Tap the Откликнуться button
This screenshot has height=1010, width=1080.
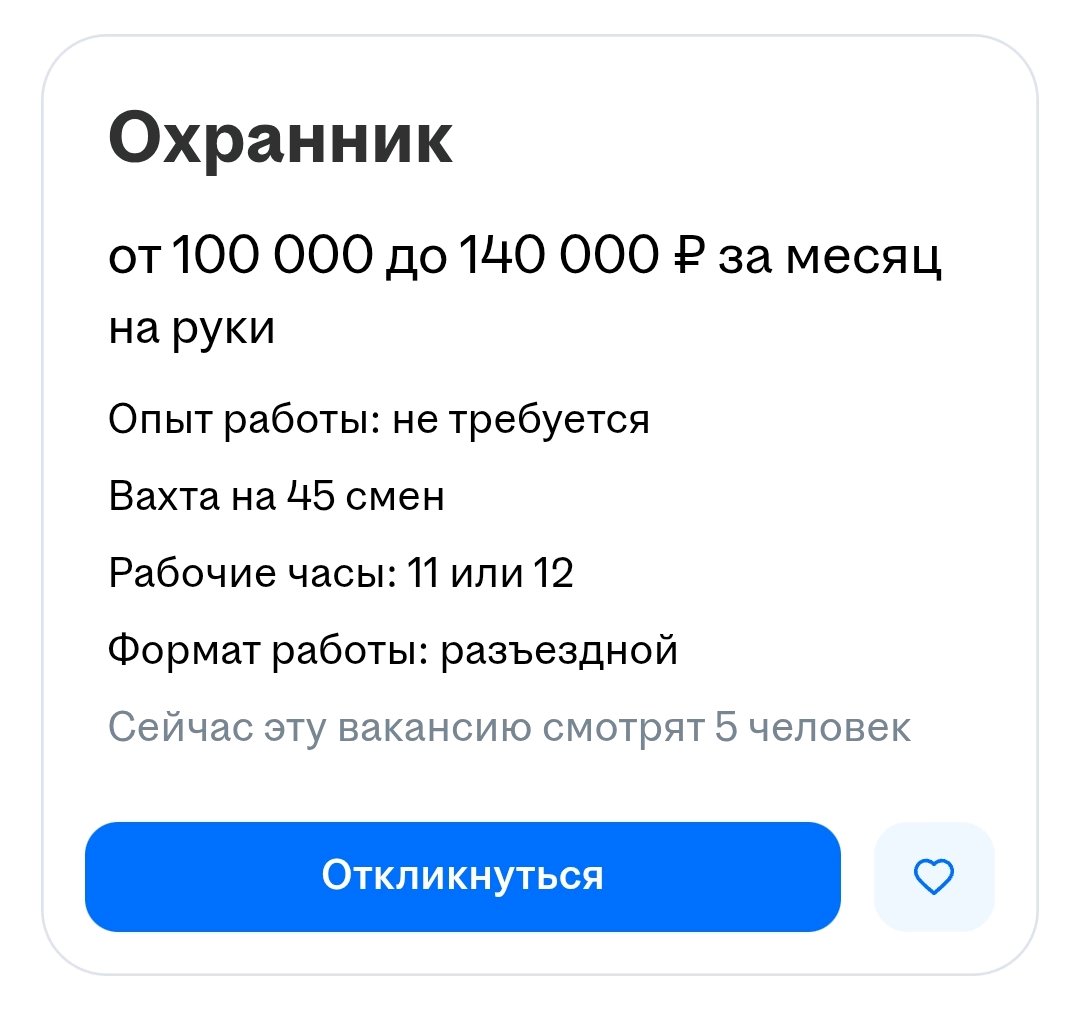pyautogui.click(x=462, y=877)
